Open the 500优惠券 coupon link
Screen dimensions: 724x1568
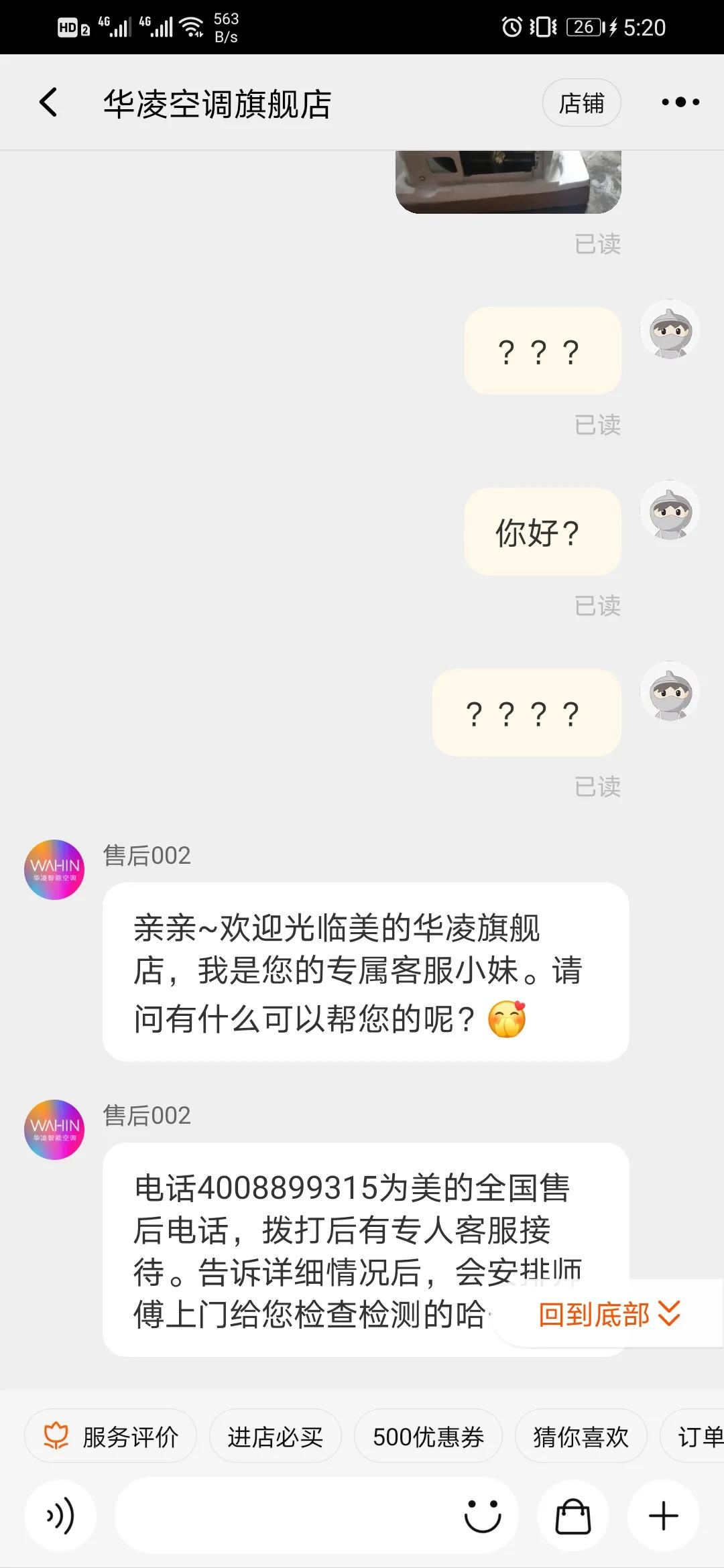coord(427,1435)
